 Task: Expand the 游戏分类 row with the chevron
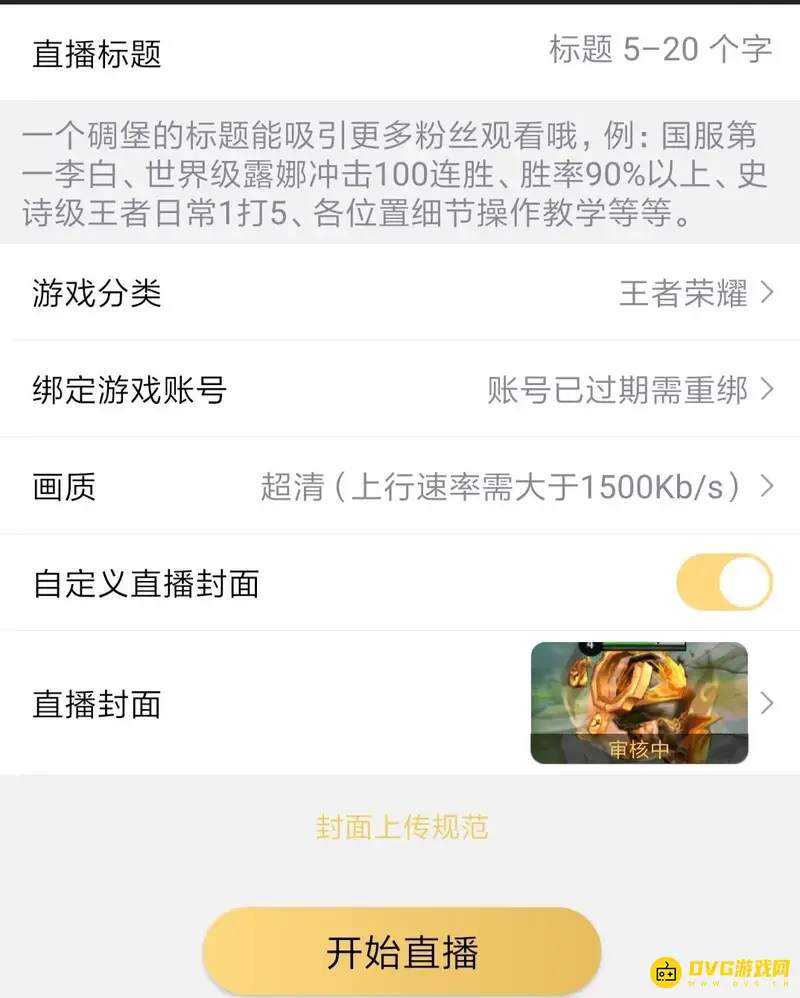[x=769, y=294]
